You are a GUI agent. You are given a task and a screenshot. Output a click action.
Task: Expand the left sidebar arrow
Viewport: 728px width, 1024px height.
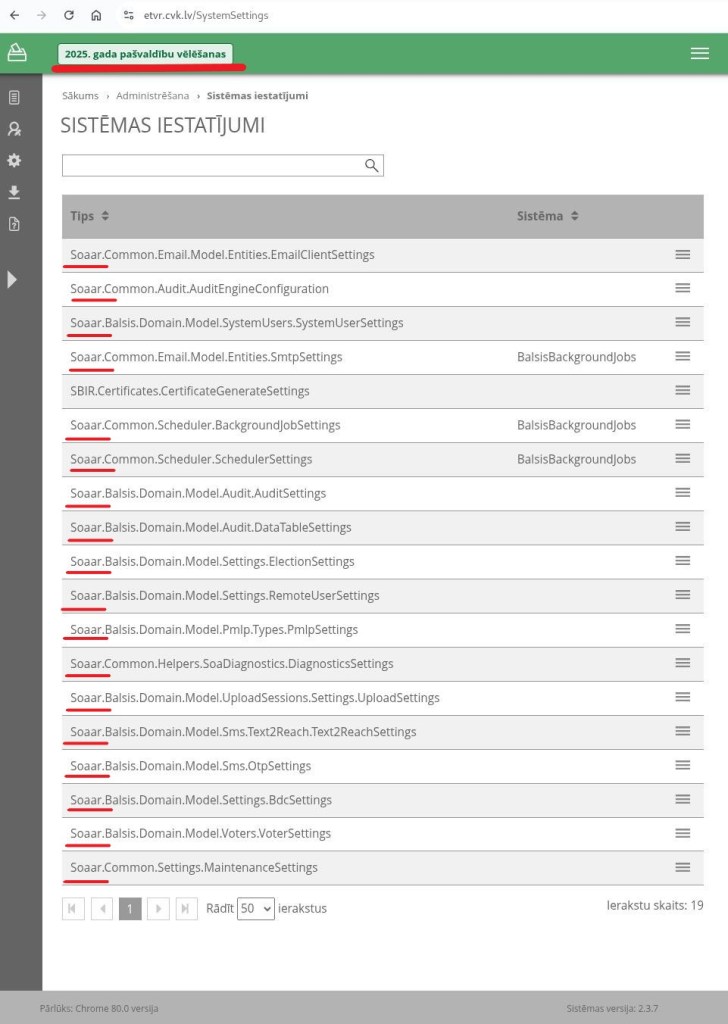tap(13, 279)
